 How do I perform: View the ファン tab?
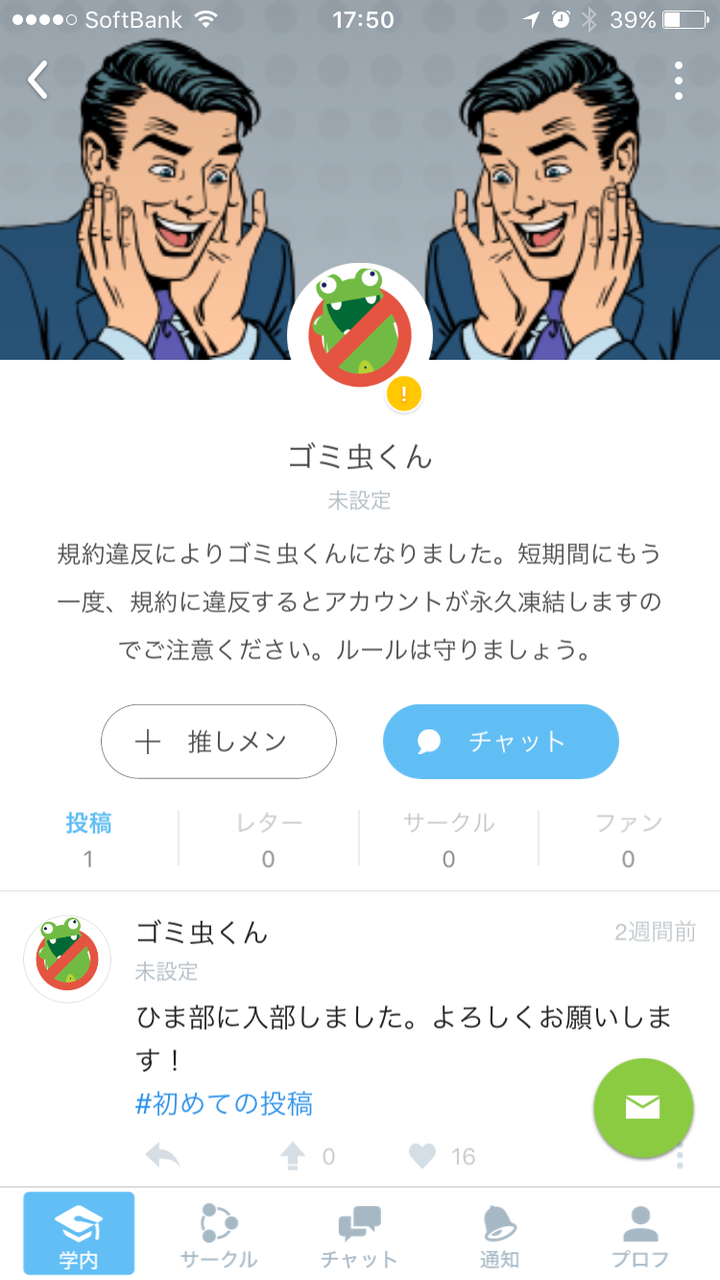pos(628,838)
